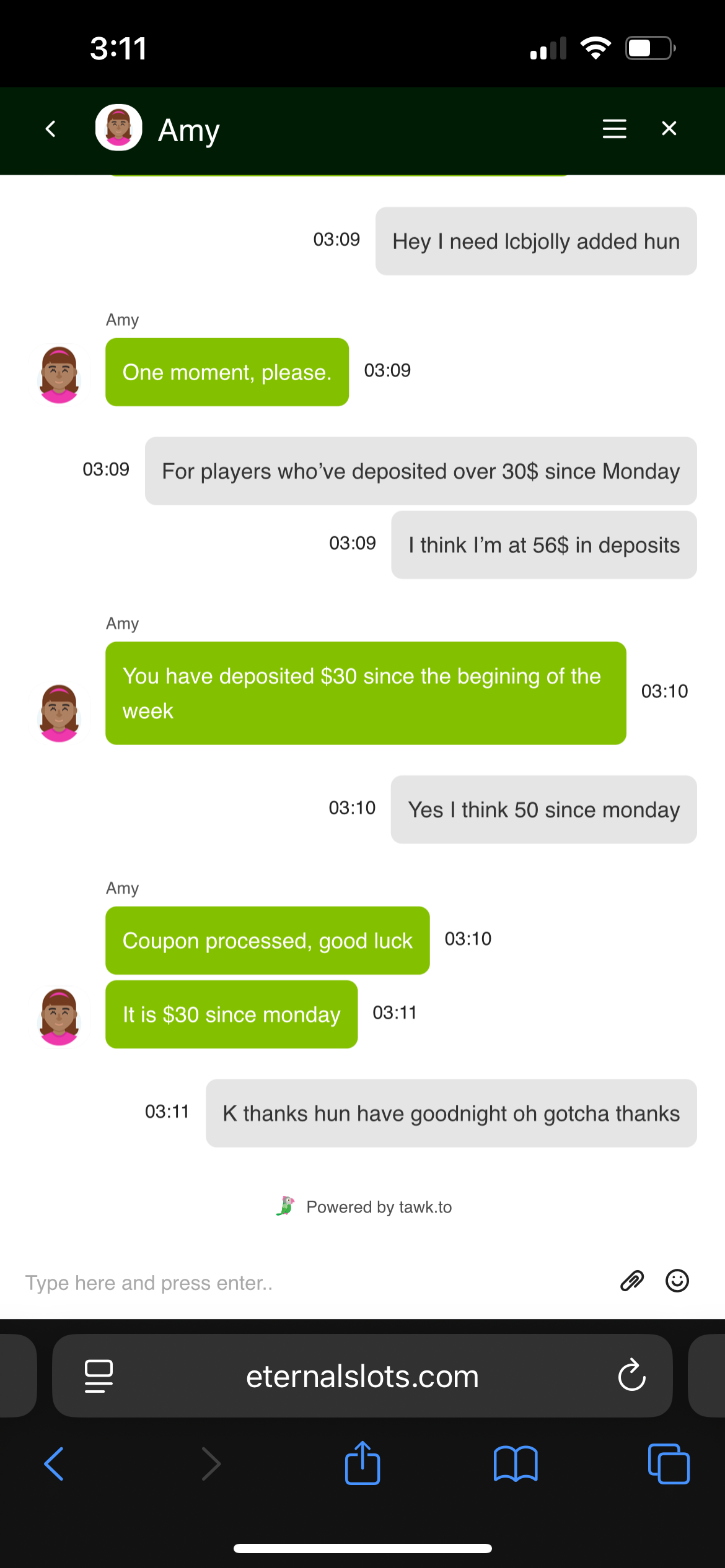Attach a file with the paperclip
This screenshot has height=1568, width=725.
(x=631, y=1281)
